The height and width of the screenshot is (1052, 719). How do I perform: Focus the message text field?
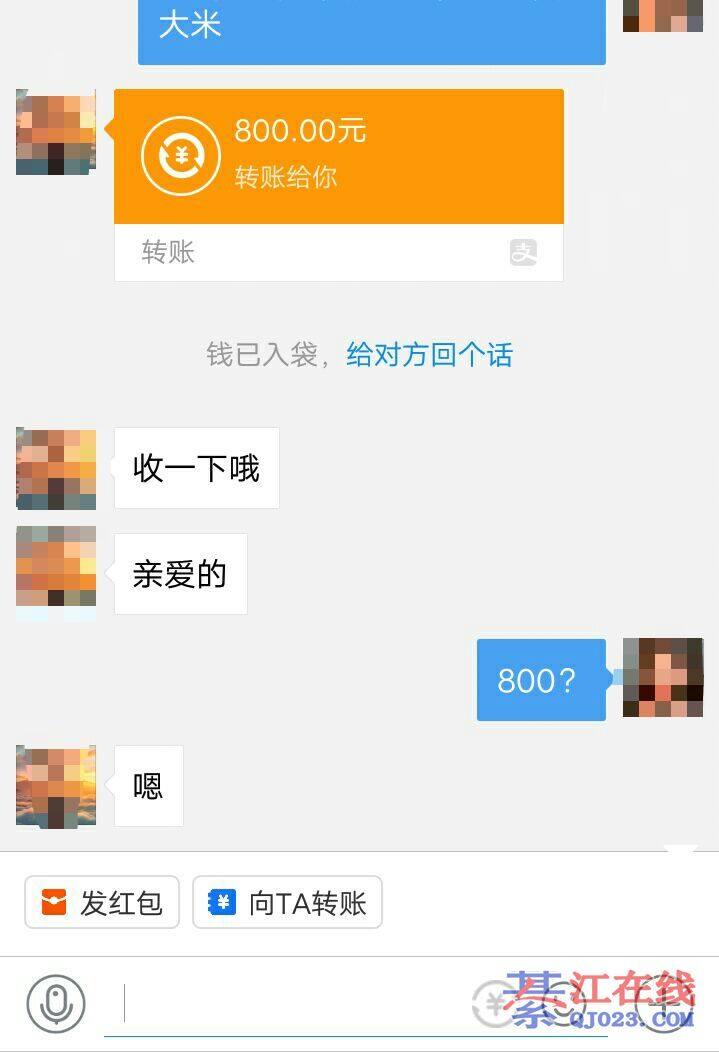290,1003
